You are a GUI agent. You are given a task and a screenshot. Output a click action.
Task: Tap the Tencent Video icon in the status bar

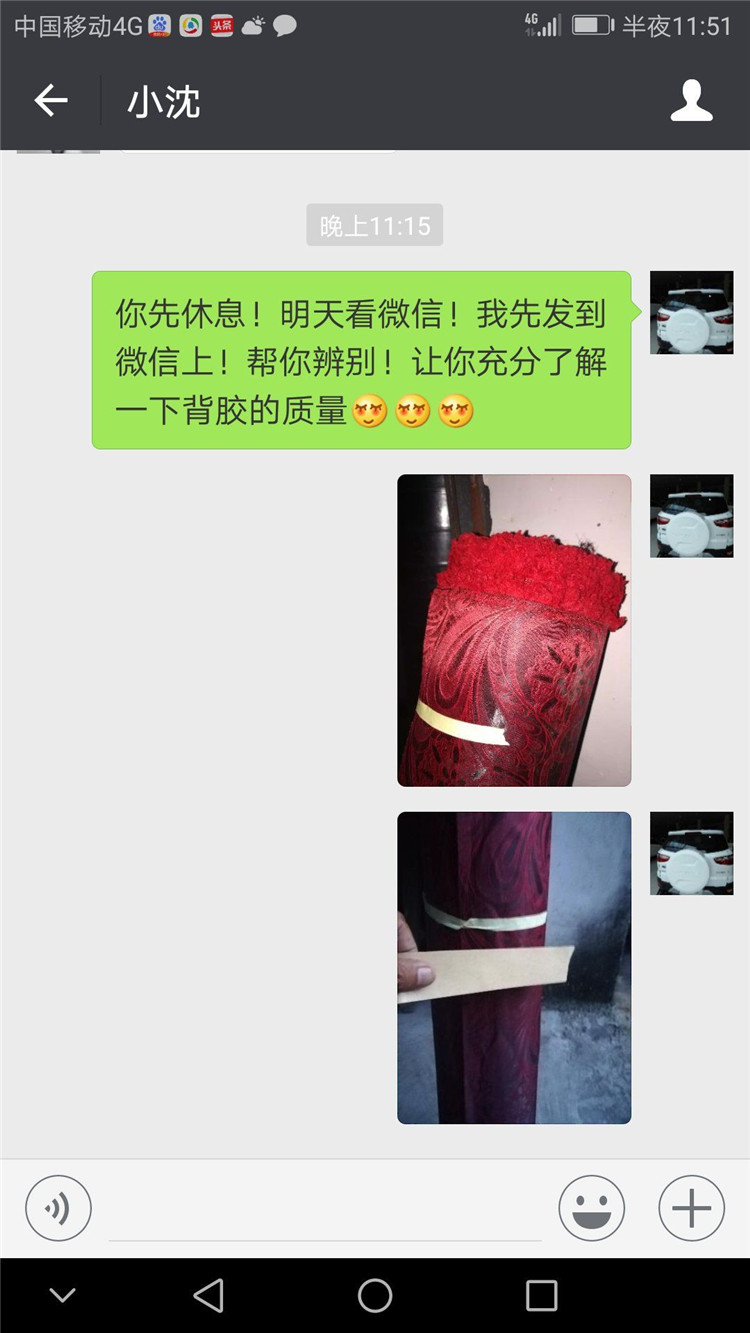coord(190,24)
